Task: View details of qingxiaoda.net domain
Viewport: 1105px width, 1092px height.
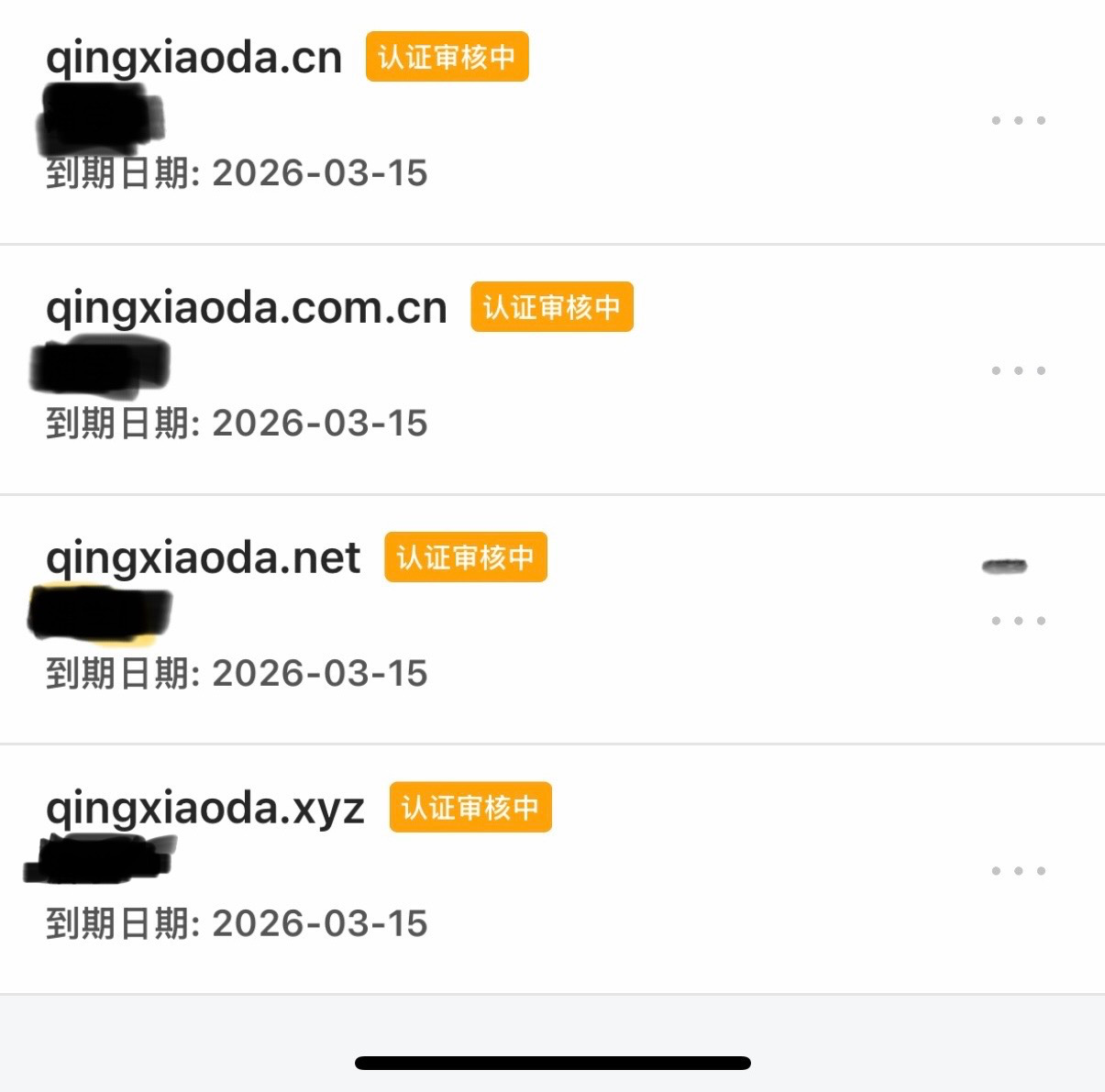Action: pyautogui.click(x=203, y=557)
